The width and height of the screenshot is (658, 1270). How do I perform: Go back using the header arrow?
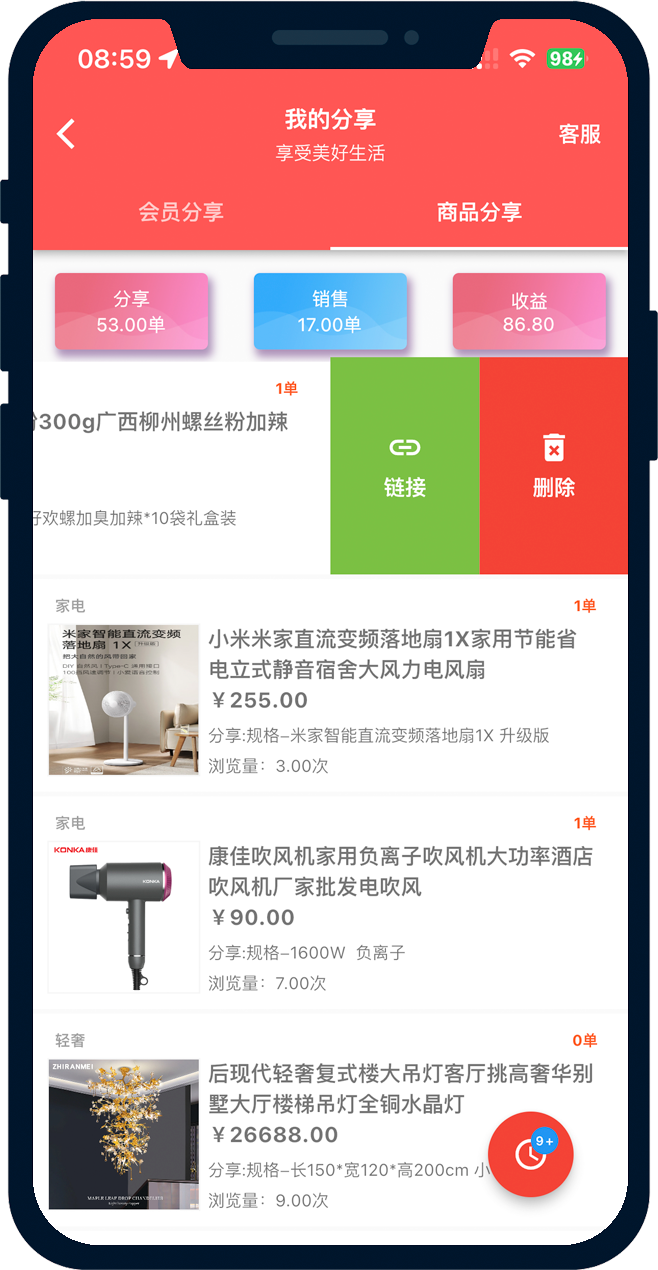tap(66, 134)
